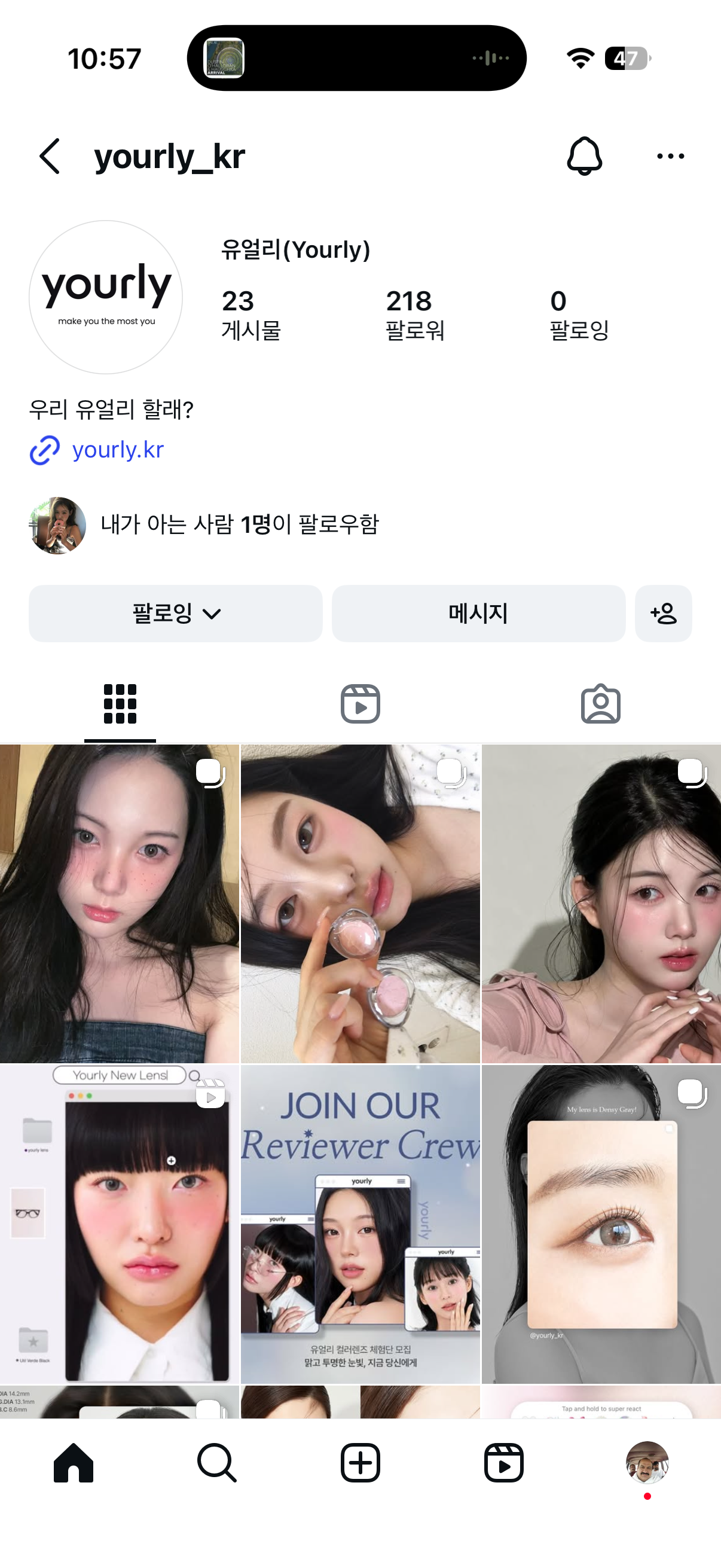Open the notifications bell for yourly_kr

pyautogui.click(x=584, y=157)
